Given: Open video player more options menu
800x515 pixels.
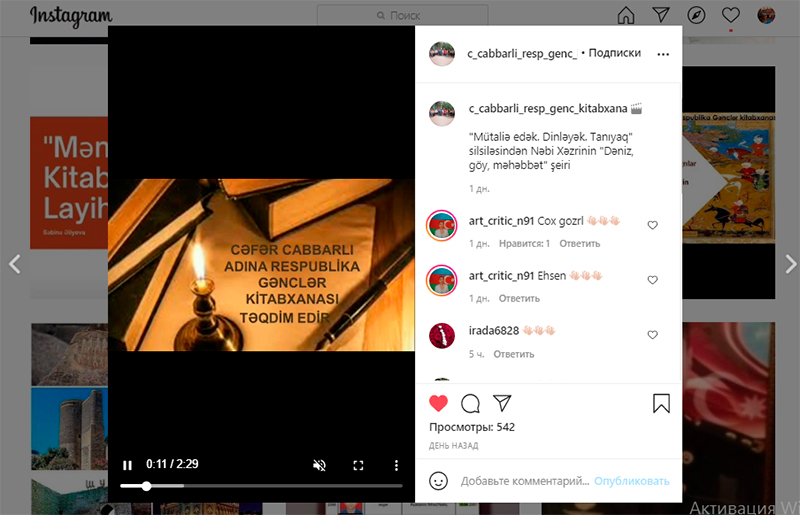Looking at the screenshot, I should pos(396,465).
